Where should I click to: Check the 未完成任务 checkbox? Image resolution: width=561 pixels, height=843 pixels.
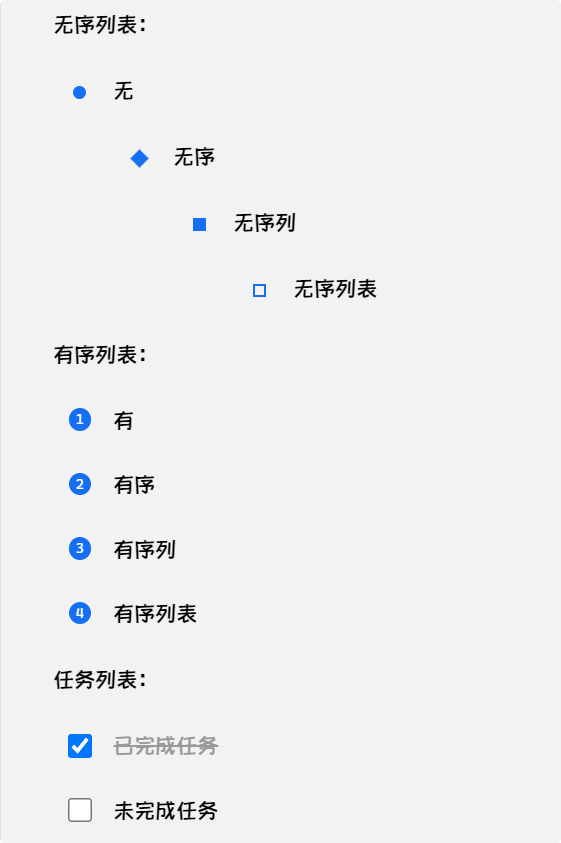point(80,810)
